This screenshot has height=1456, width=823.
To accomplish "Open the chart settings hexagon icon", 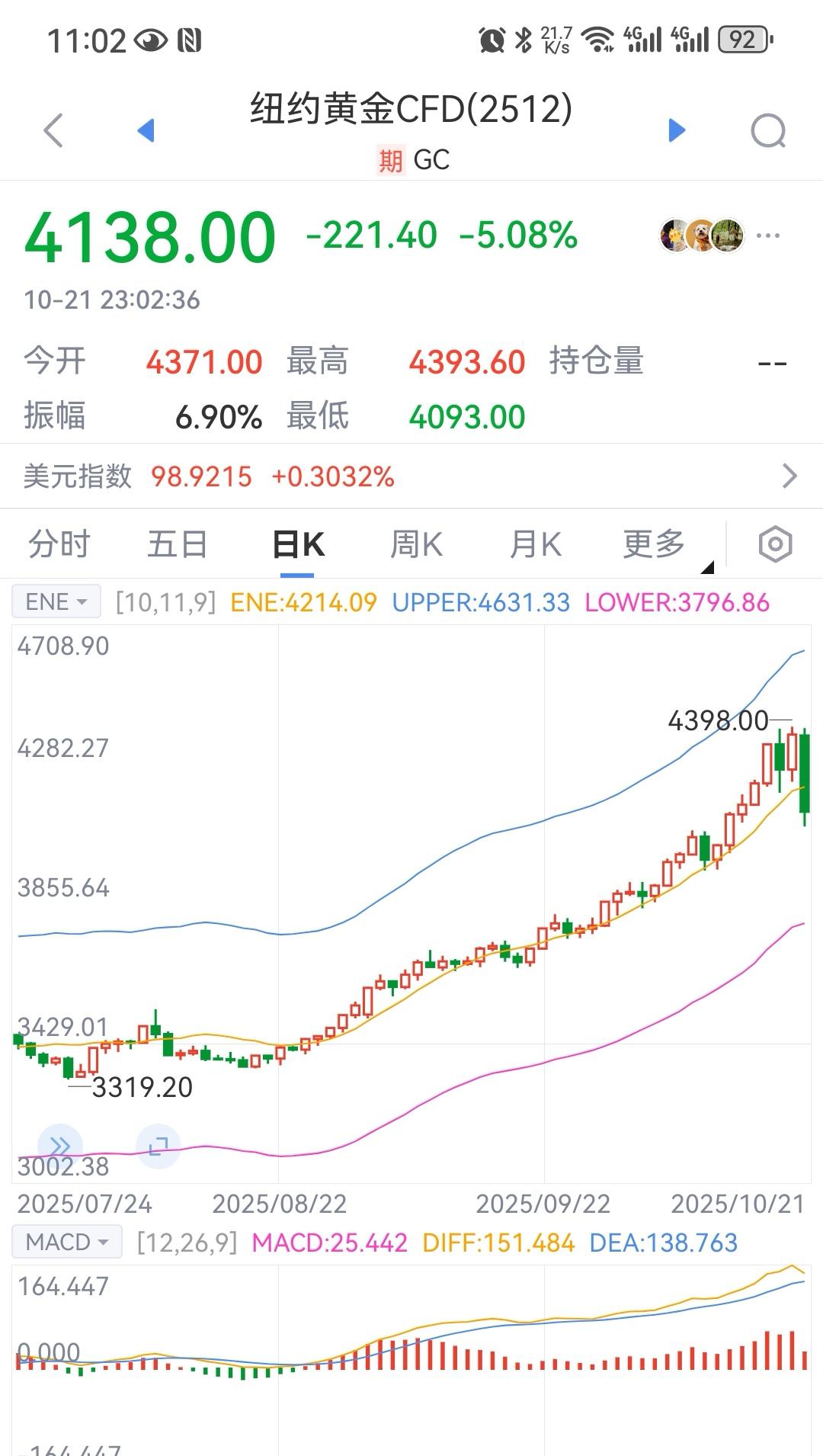I will coord(775,544).
